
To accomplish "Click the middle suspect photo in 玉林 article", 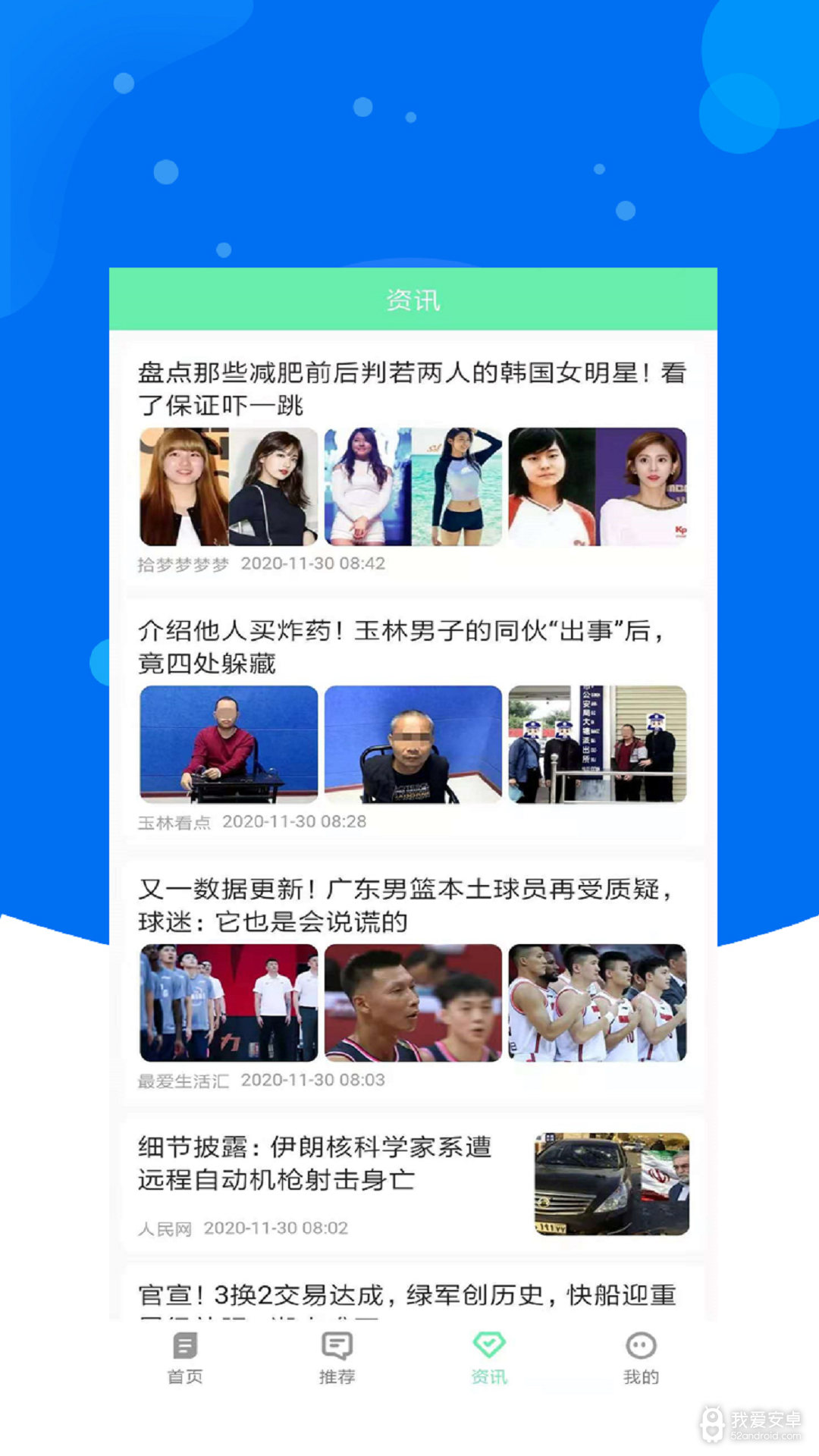I will click(413, 745).
